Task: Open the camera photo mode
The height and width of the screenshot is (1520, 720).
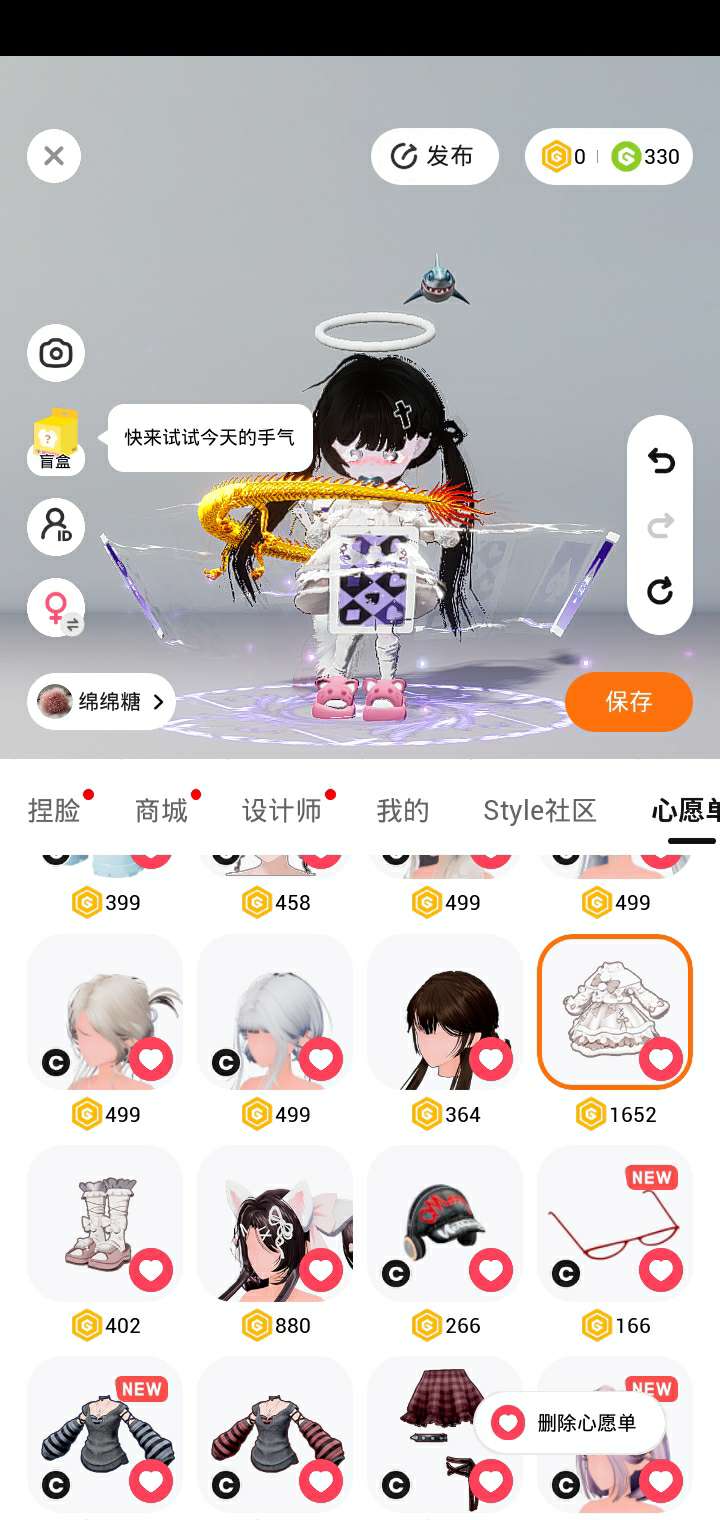Action: coord(56,353)
